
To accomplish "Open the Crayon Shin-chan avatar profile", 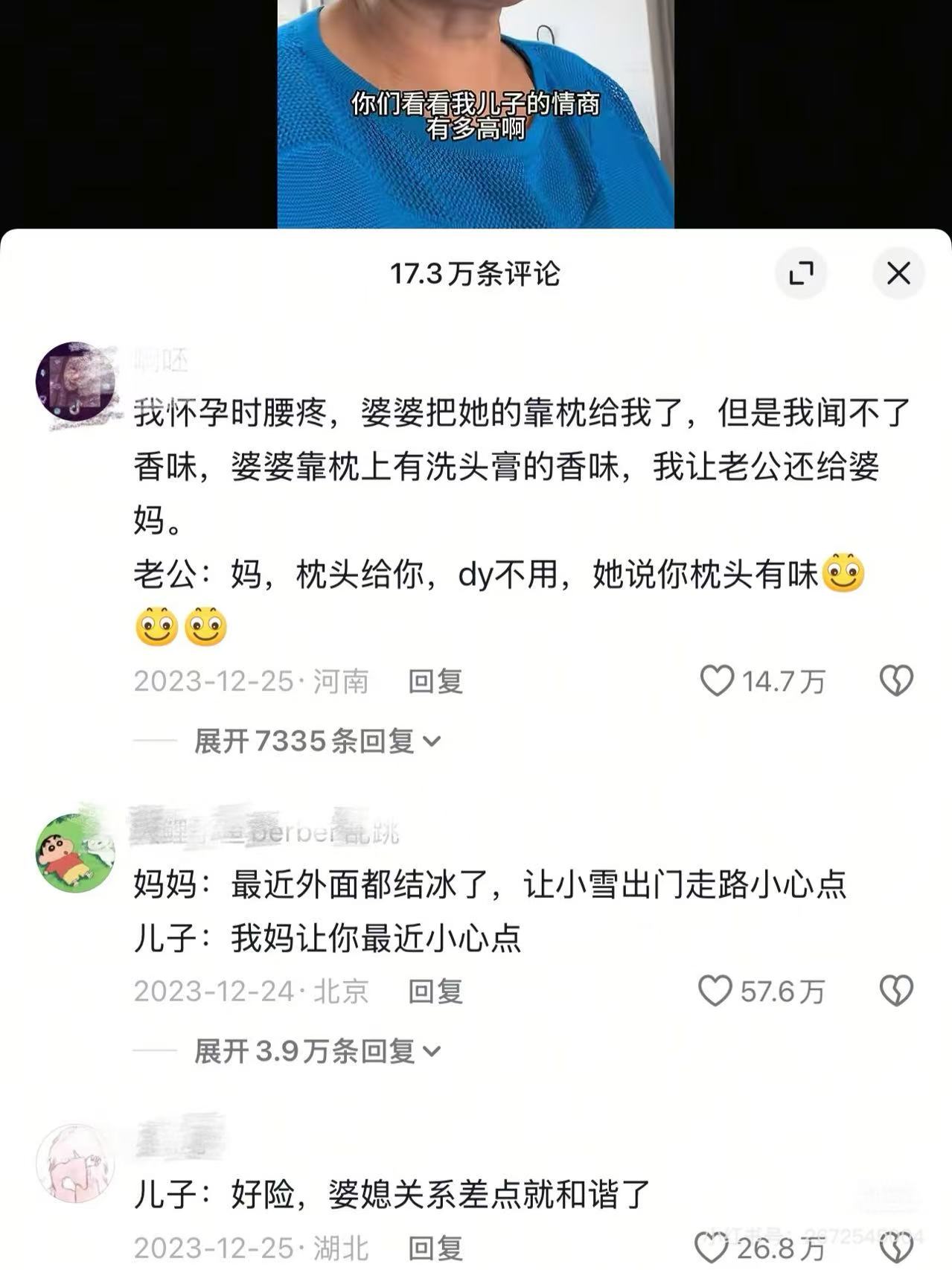I will tap(75, 853).
